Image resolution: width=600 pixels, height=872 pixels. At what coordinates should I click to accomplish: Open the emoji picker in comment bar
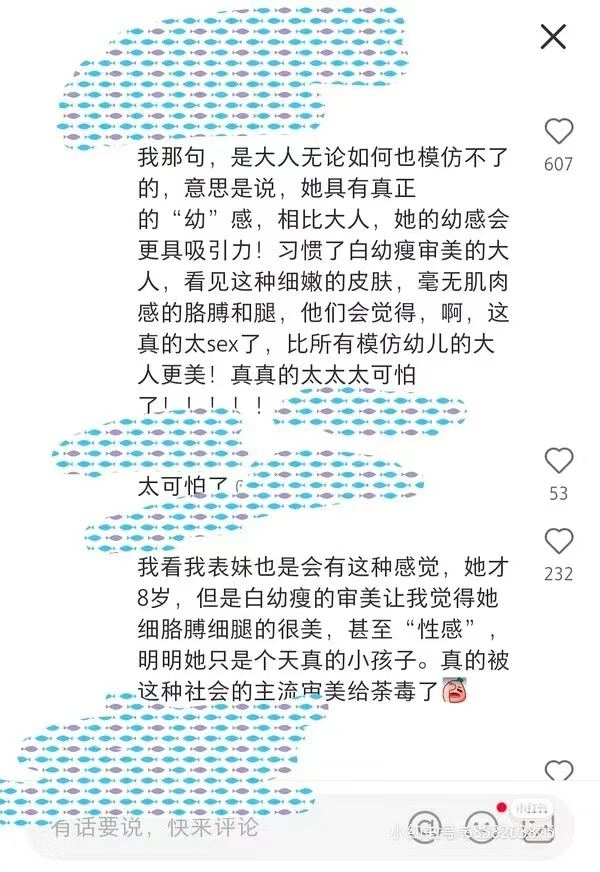pos(481,828)
